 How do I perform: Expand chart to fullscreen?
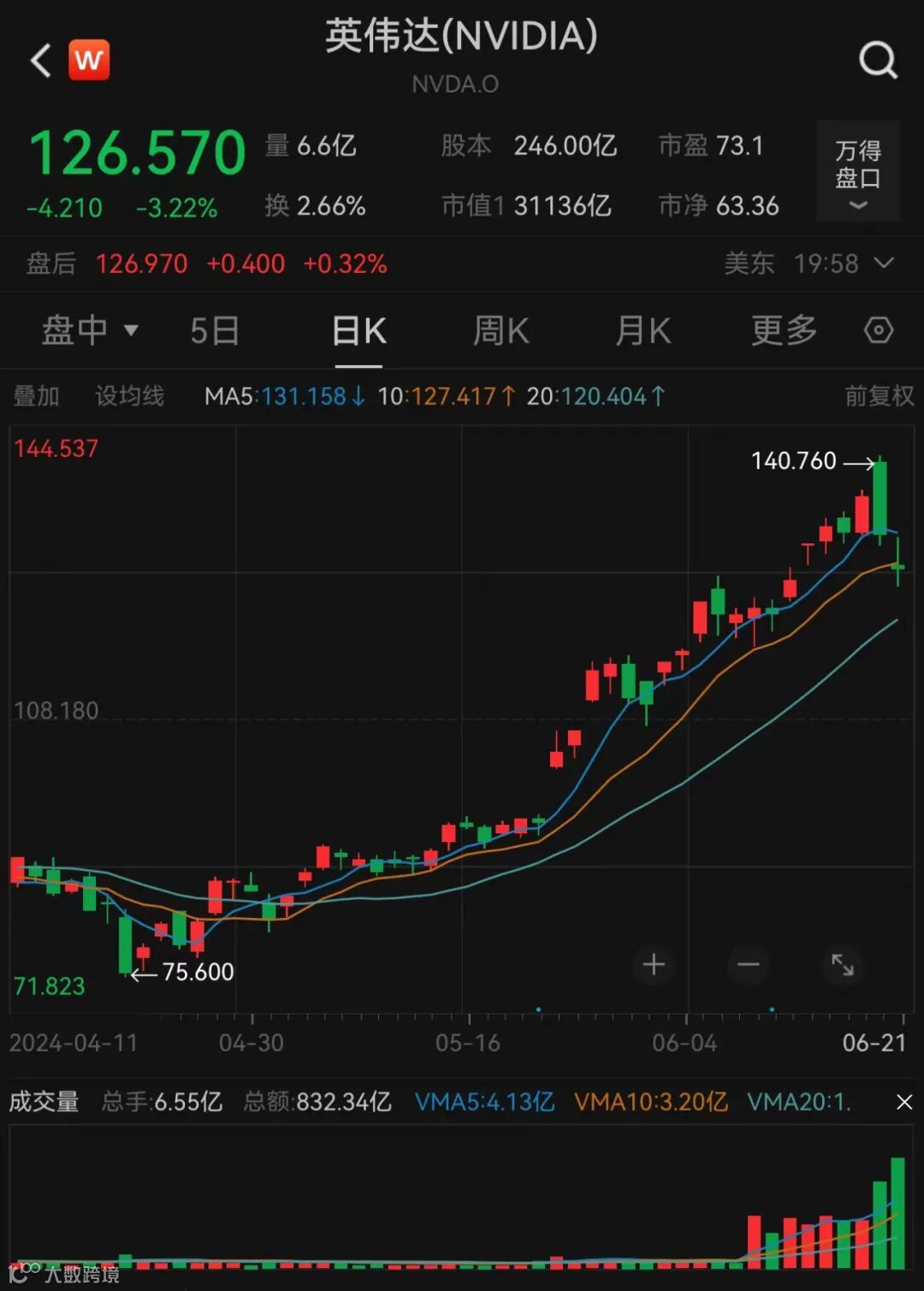[843, 965]
